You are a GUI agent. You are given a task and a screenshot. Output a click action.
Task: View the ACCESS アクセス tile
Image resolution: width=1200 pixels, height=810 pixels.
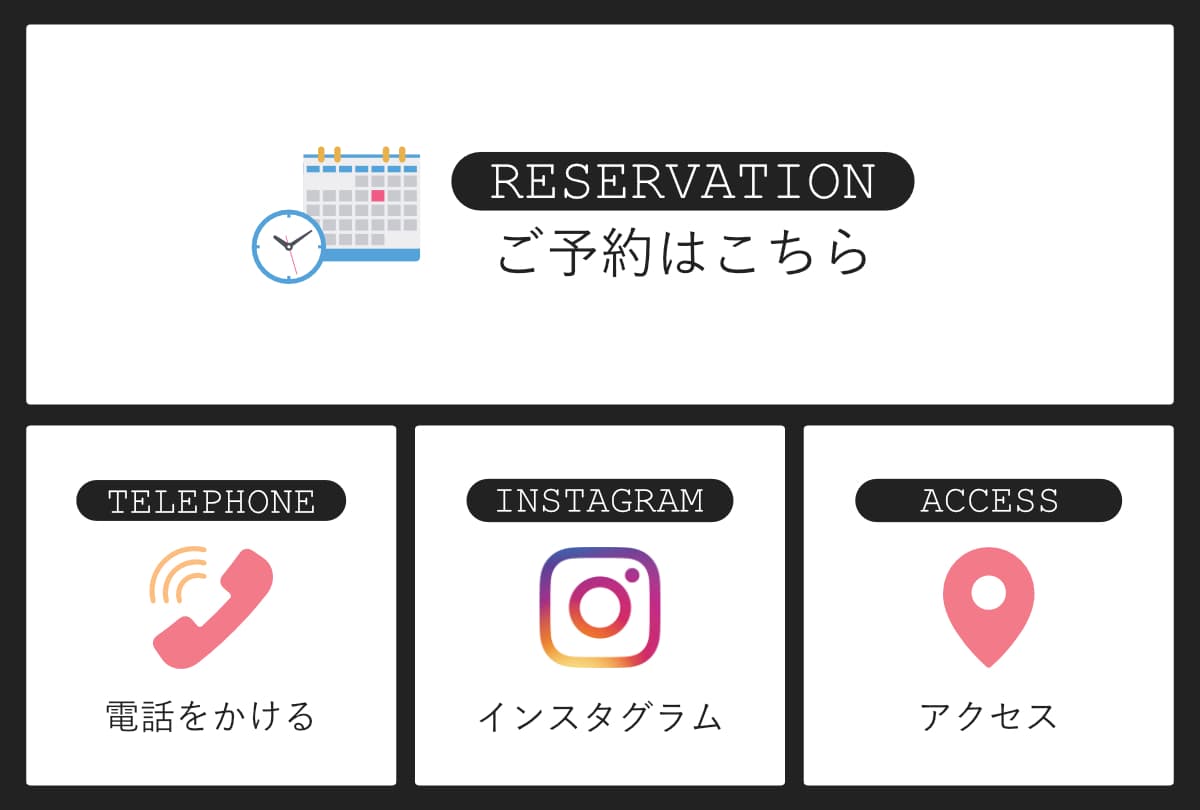tap(988, 606)
